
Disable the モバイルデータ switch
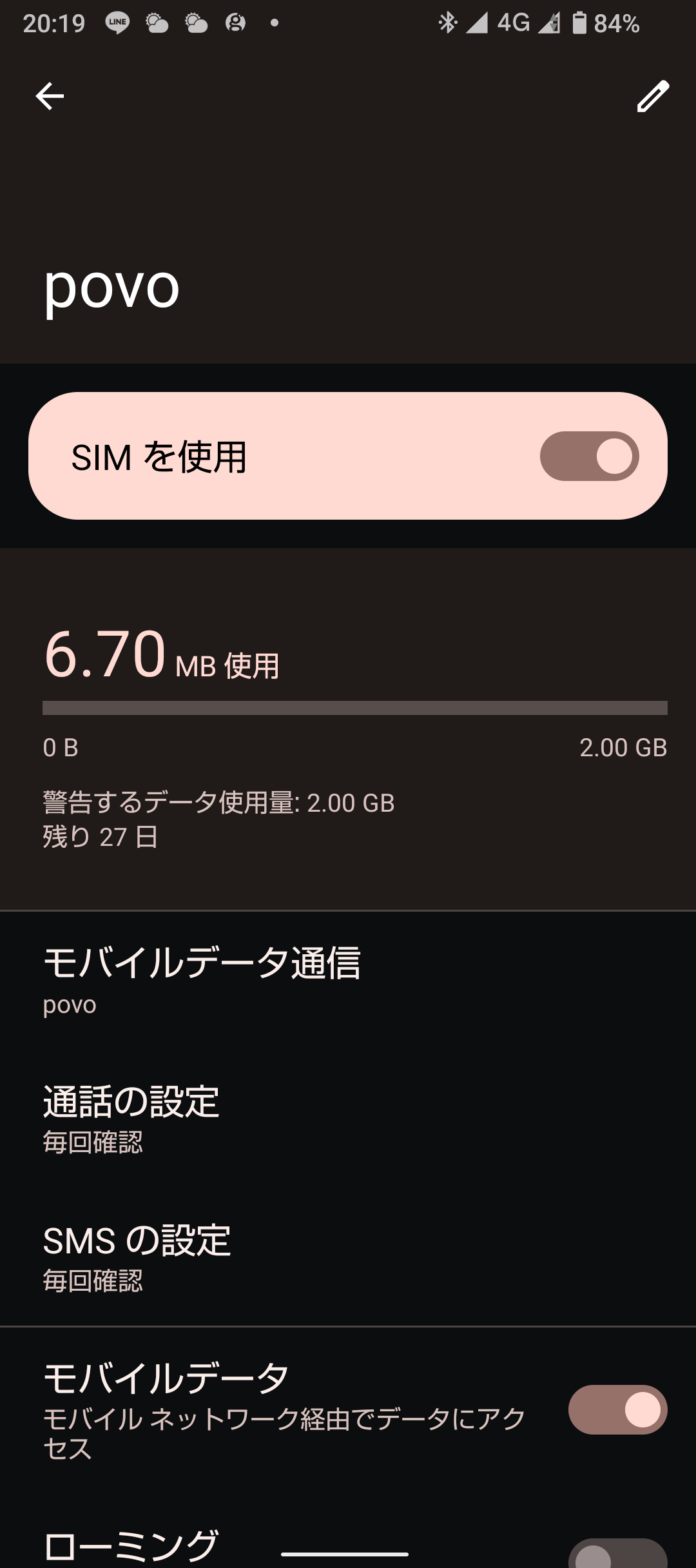(x=617, y=1409)
